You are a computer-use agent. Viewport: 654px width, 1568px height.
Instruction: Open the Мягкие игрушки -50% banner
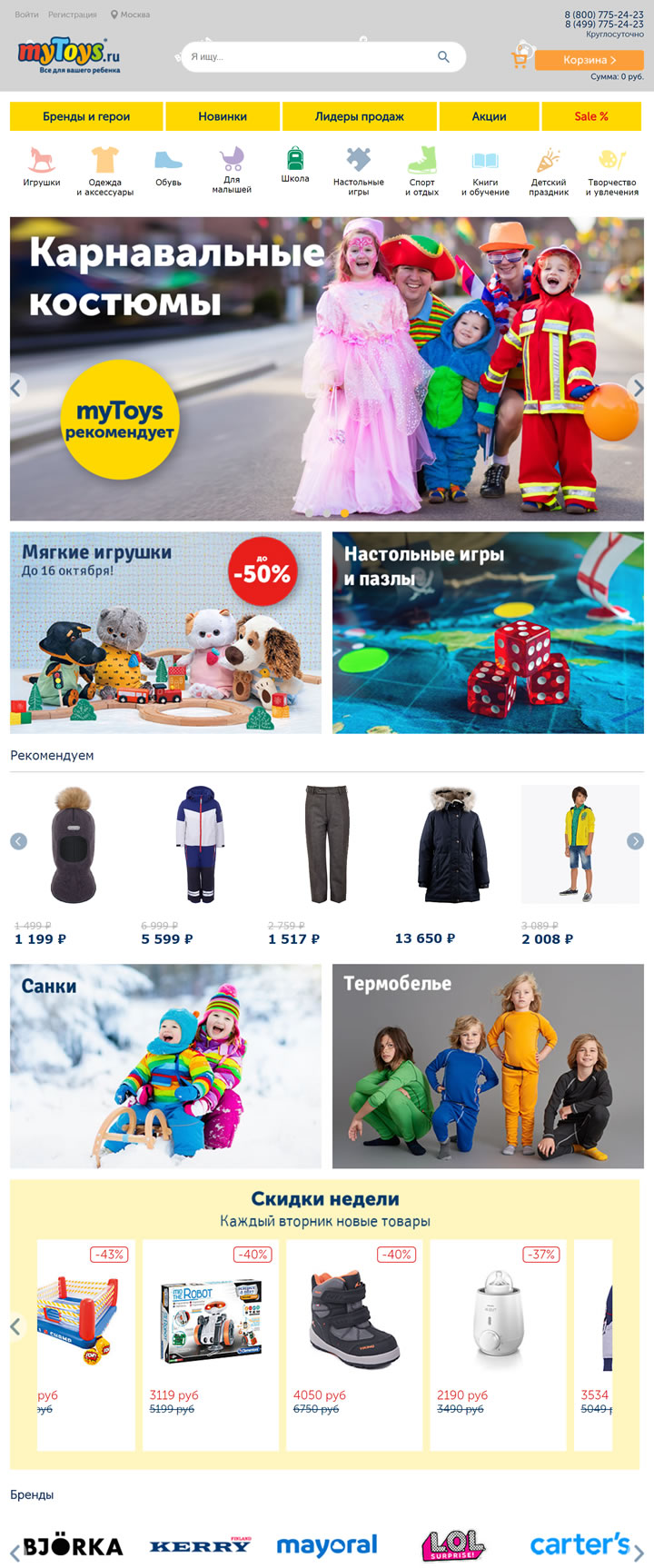point(165,633)
